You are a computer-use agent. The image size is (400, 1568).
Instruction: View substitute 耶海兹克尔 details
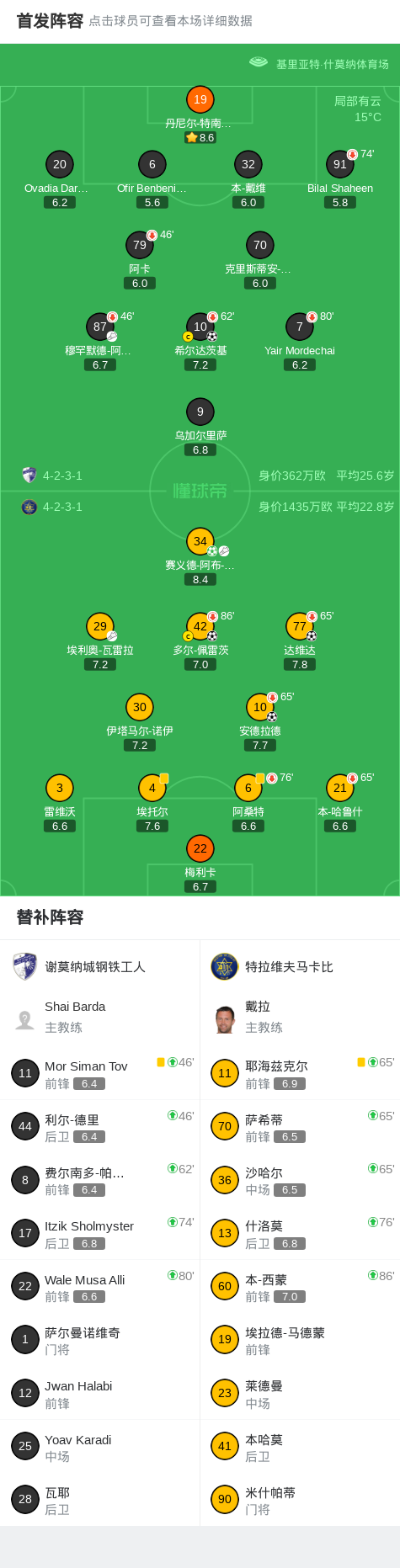(x=300, y=1073)
